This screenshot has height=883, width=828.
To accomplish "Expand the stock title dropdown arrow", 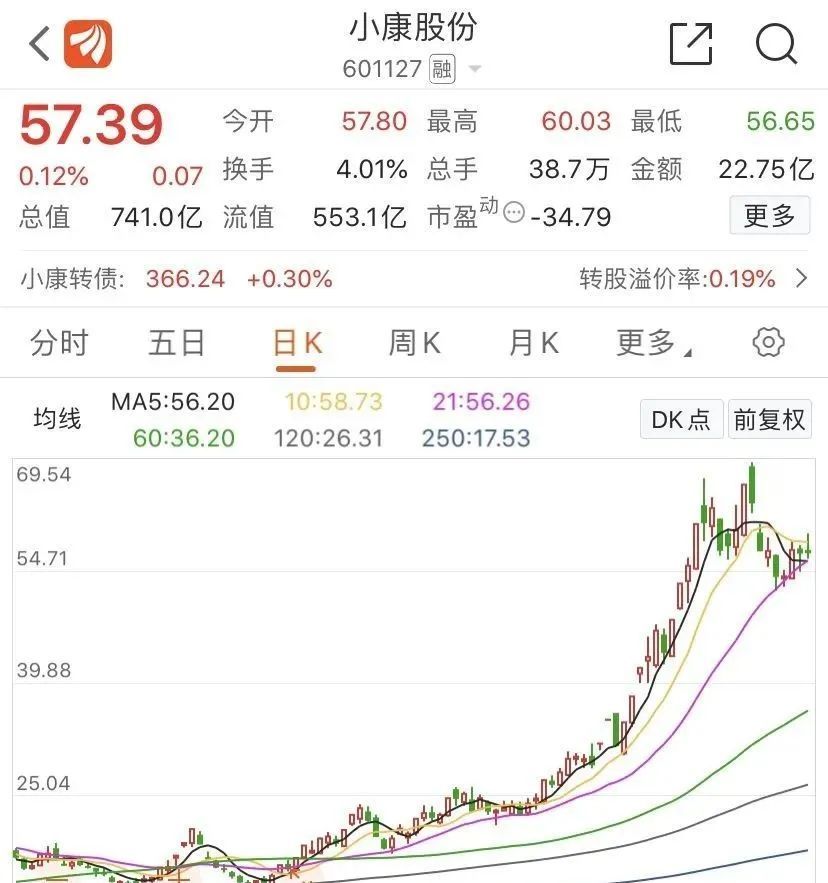I will [x=475, y=70].
